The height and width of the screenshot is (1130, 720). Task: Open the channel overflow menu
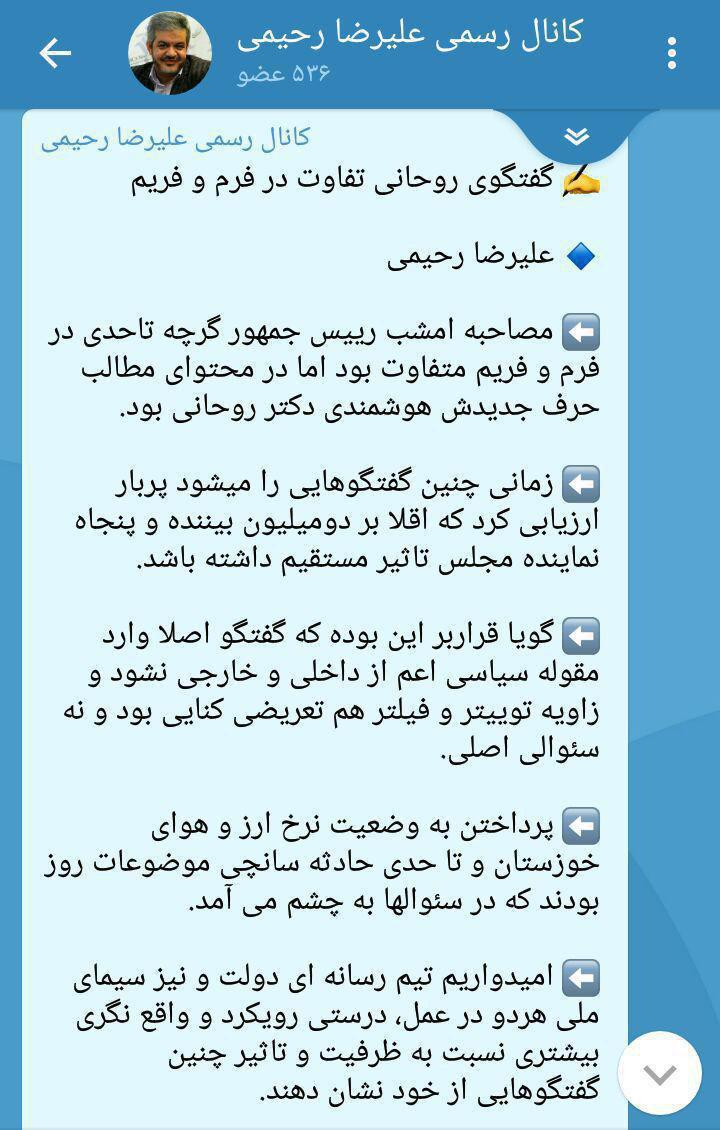point(672,53)
